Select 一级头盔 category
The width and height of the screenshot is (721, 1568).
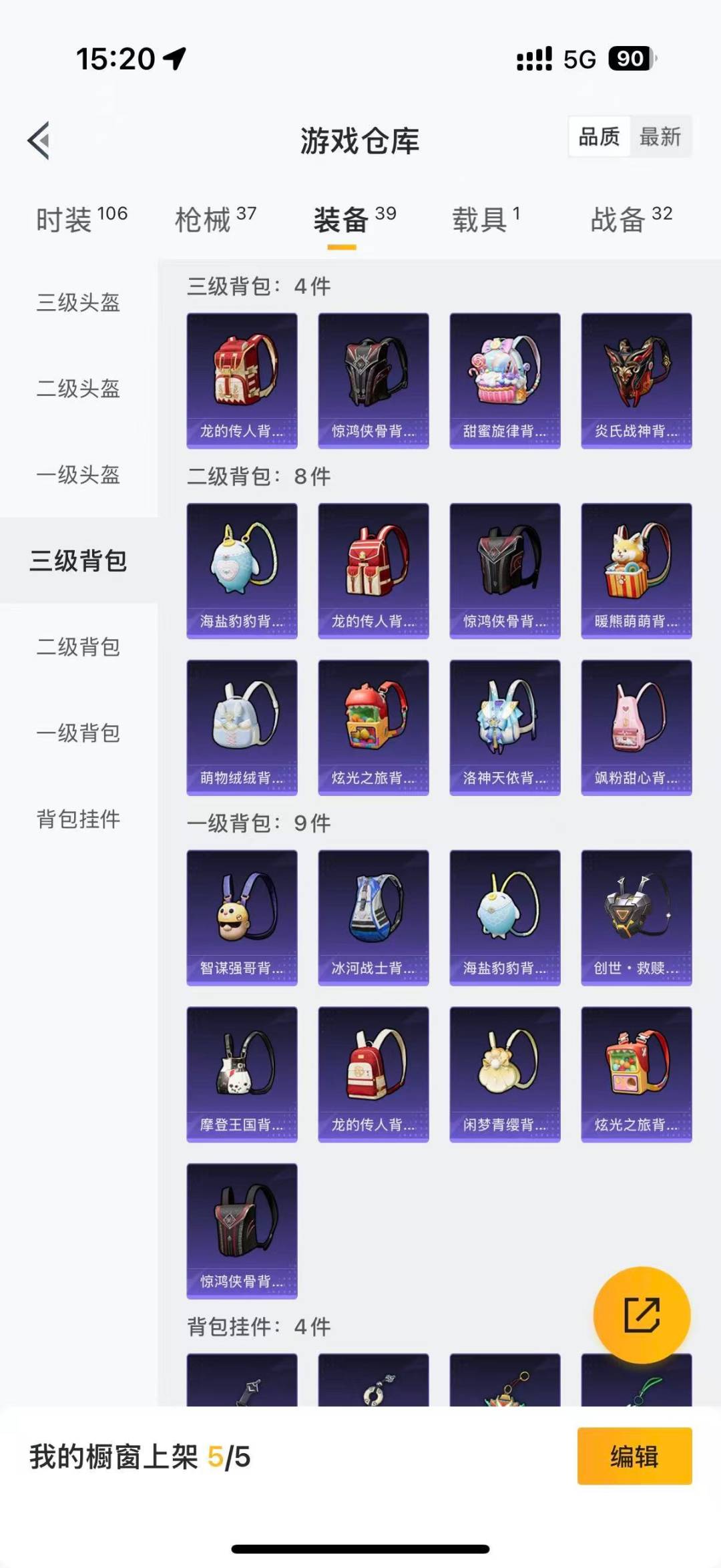tap(78, 474)
